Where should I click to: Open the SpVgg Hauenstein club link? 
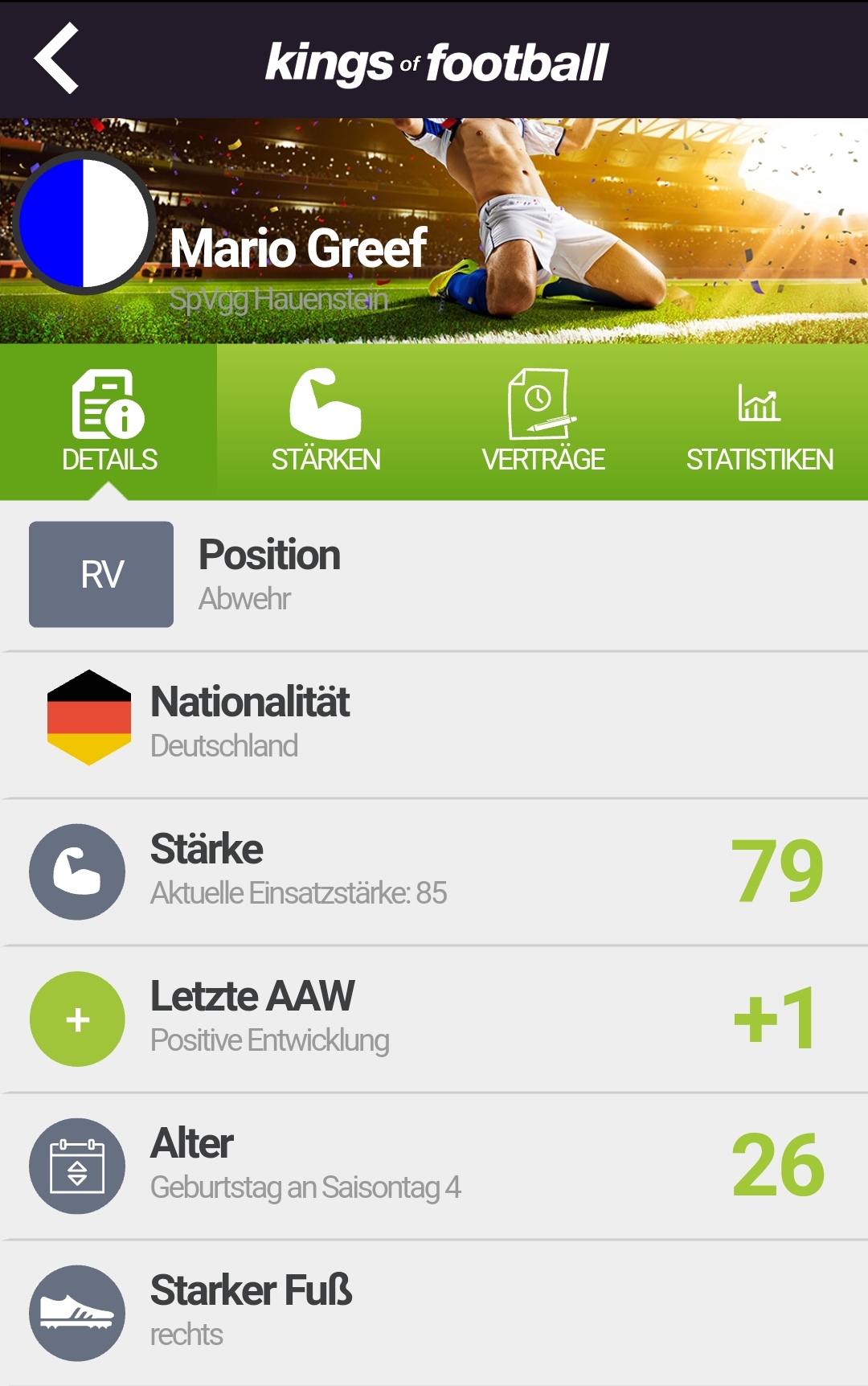[278, 300]
